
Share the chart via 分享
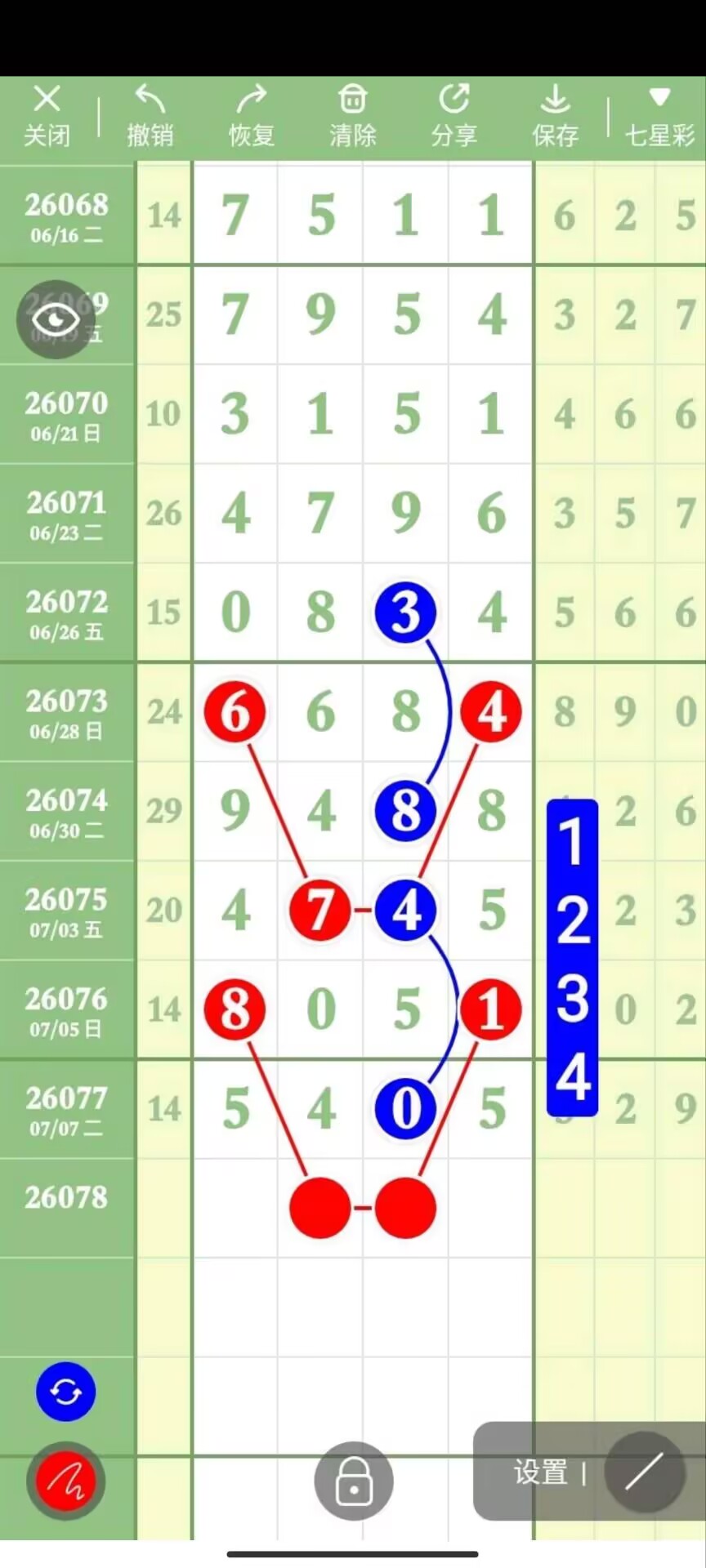(x=454, y=116)
